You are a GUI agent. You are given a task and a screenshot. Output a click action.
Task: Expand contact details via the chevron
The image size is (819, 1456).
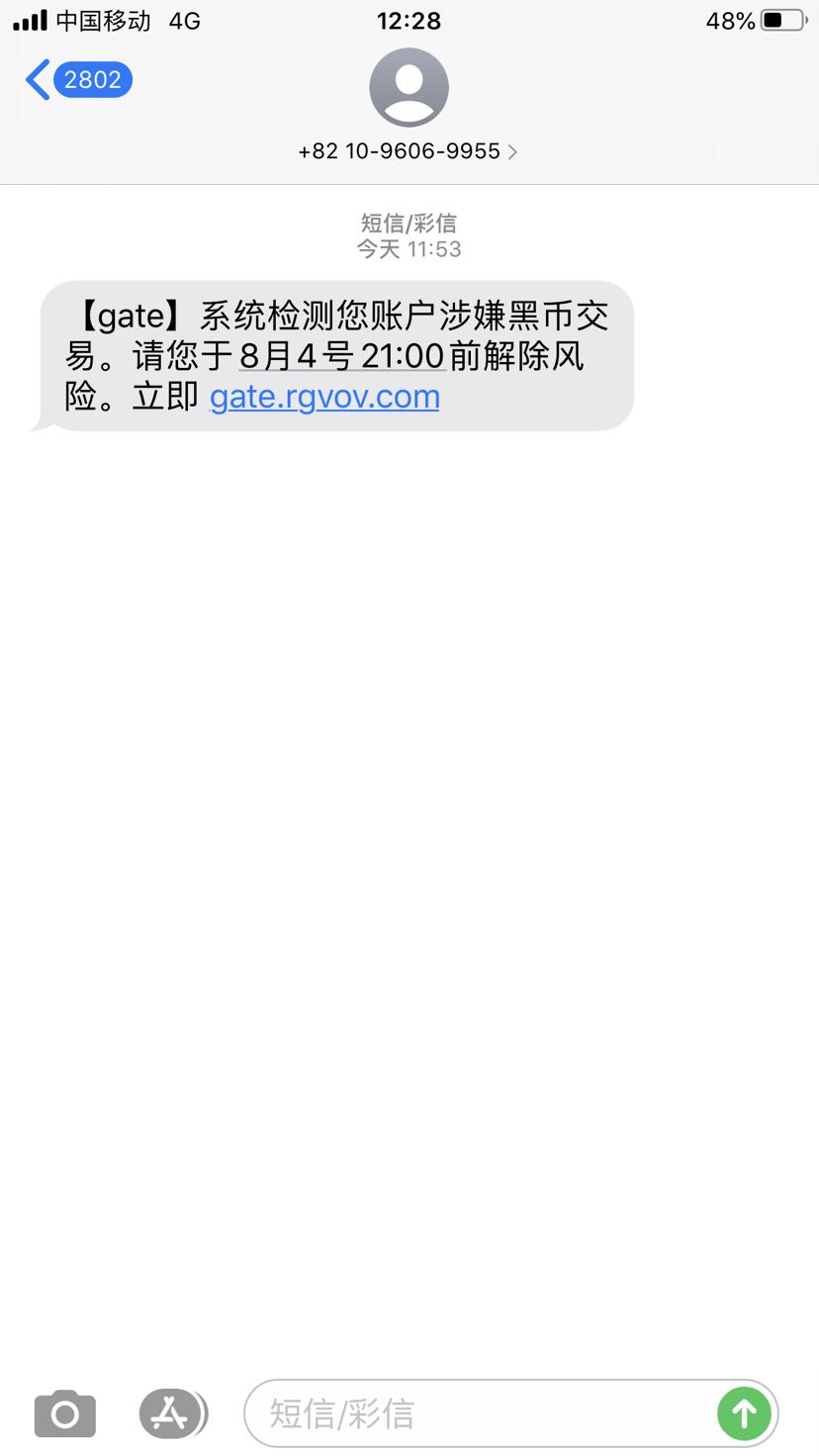pyautogui.click(x=512, y=150)
